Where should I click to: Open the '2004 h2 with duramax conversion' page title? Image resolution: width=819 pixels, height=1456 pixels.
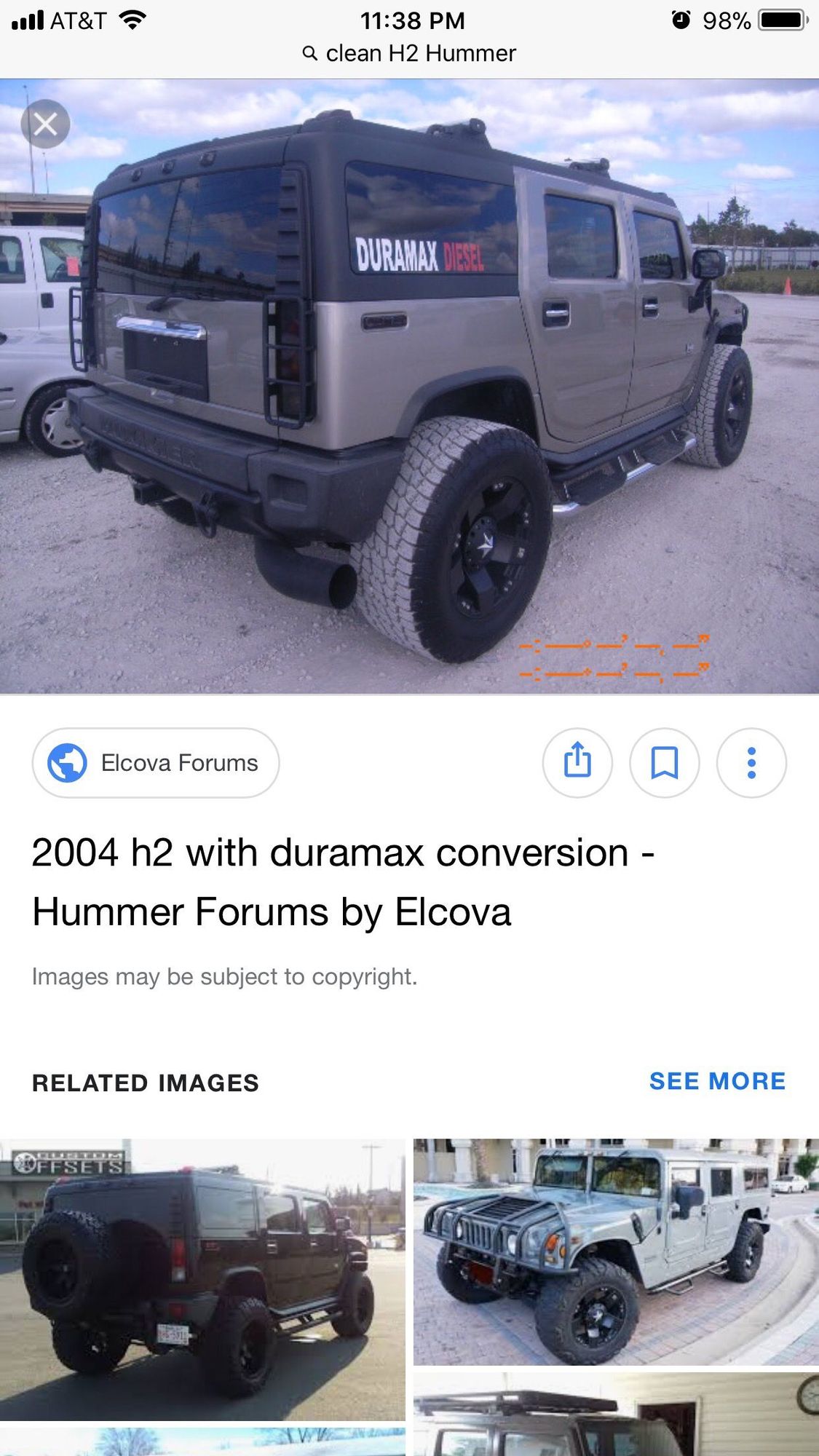coord(343,882)
